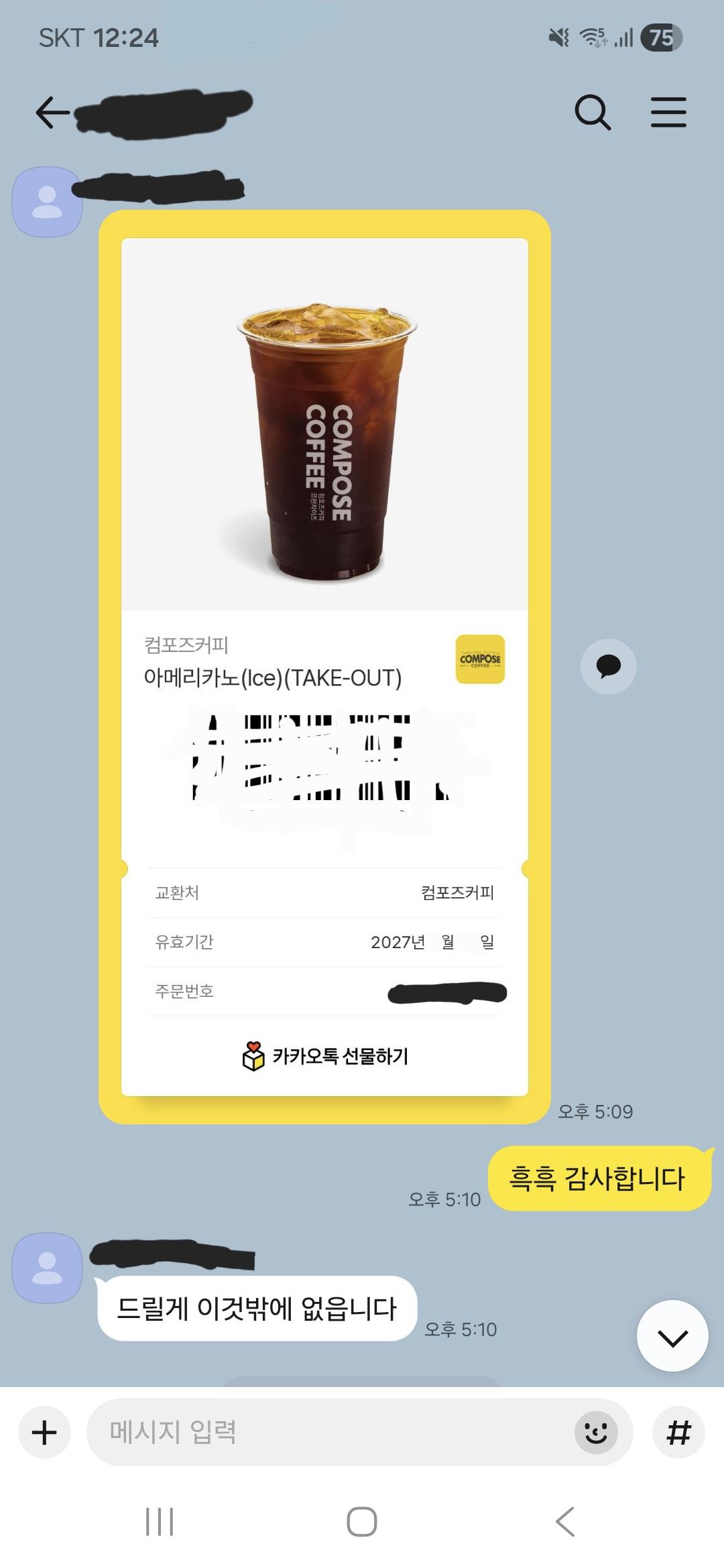
Task: Open the reply bubble icon beside the coupon
Action: (x=609, y=665)
